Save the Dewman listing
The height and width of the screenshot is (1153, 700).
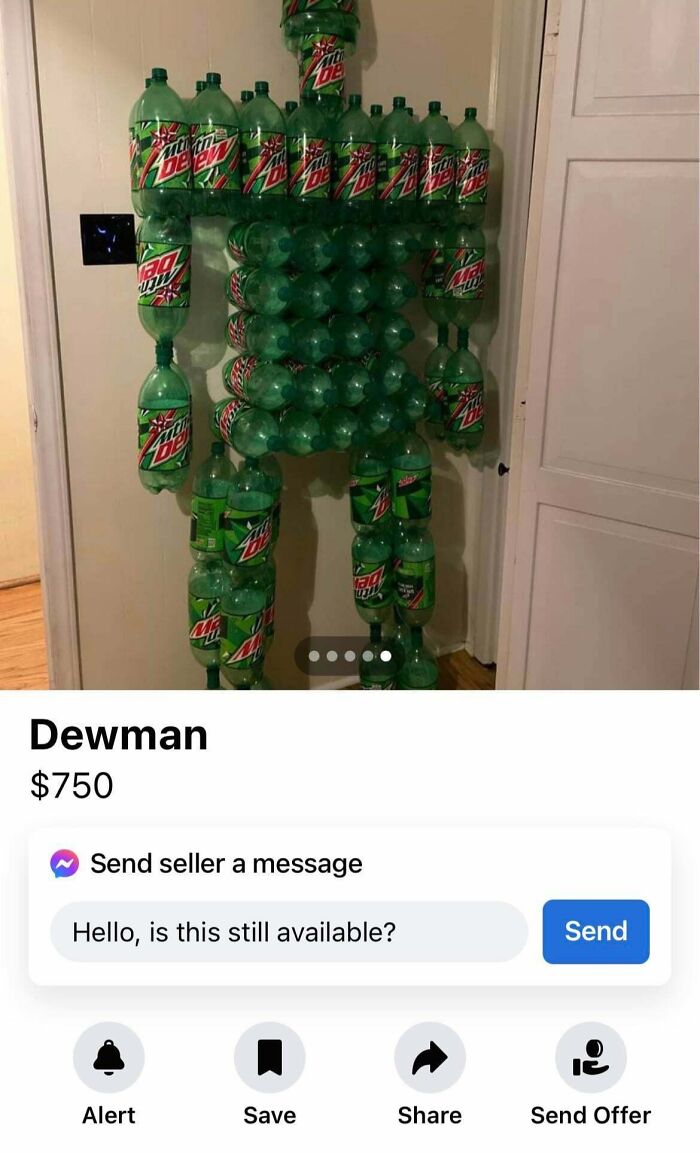[269, 1058]
